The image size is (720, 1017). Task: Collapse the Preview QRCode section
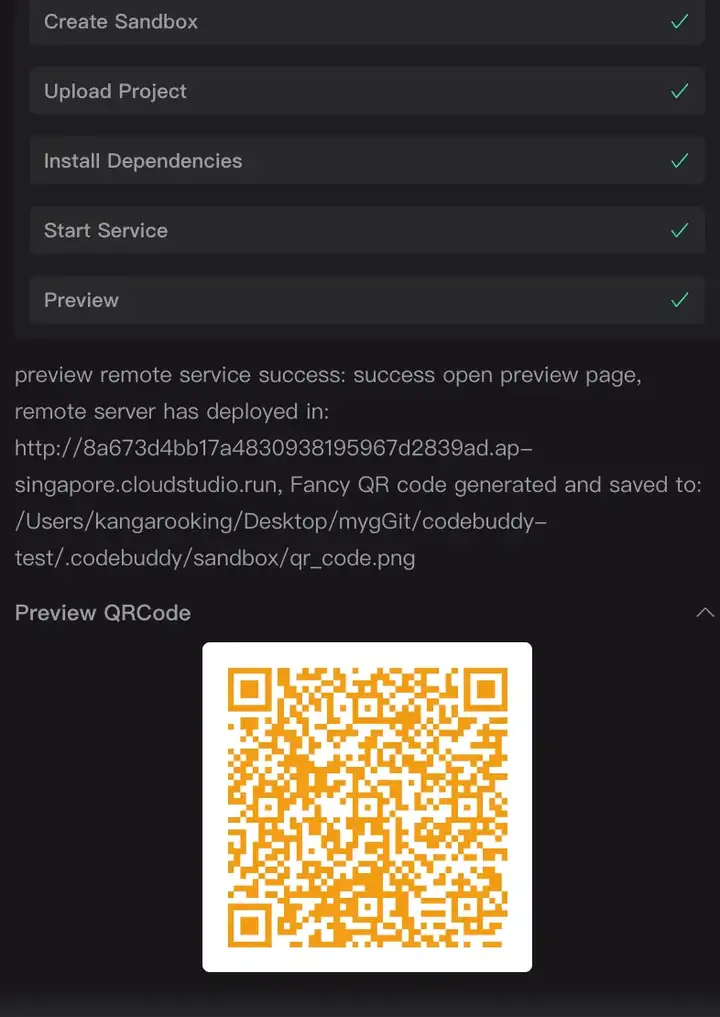tap(705, 613)
